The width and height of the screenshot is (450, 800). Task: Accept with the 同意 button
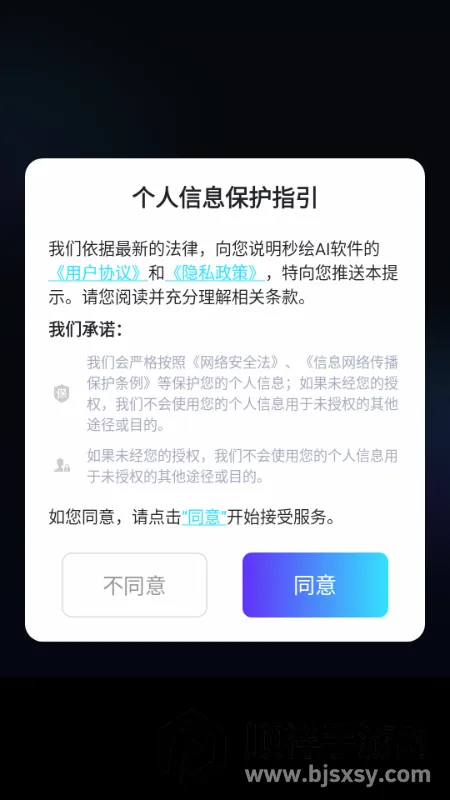[x=315, y=585]
